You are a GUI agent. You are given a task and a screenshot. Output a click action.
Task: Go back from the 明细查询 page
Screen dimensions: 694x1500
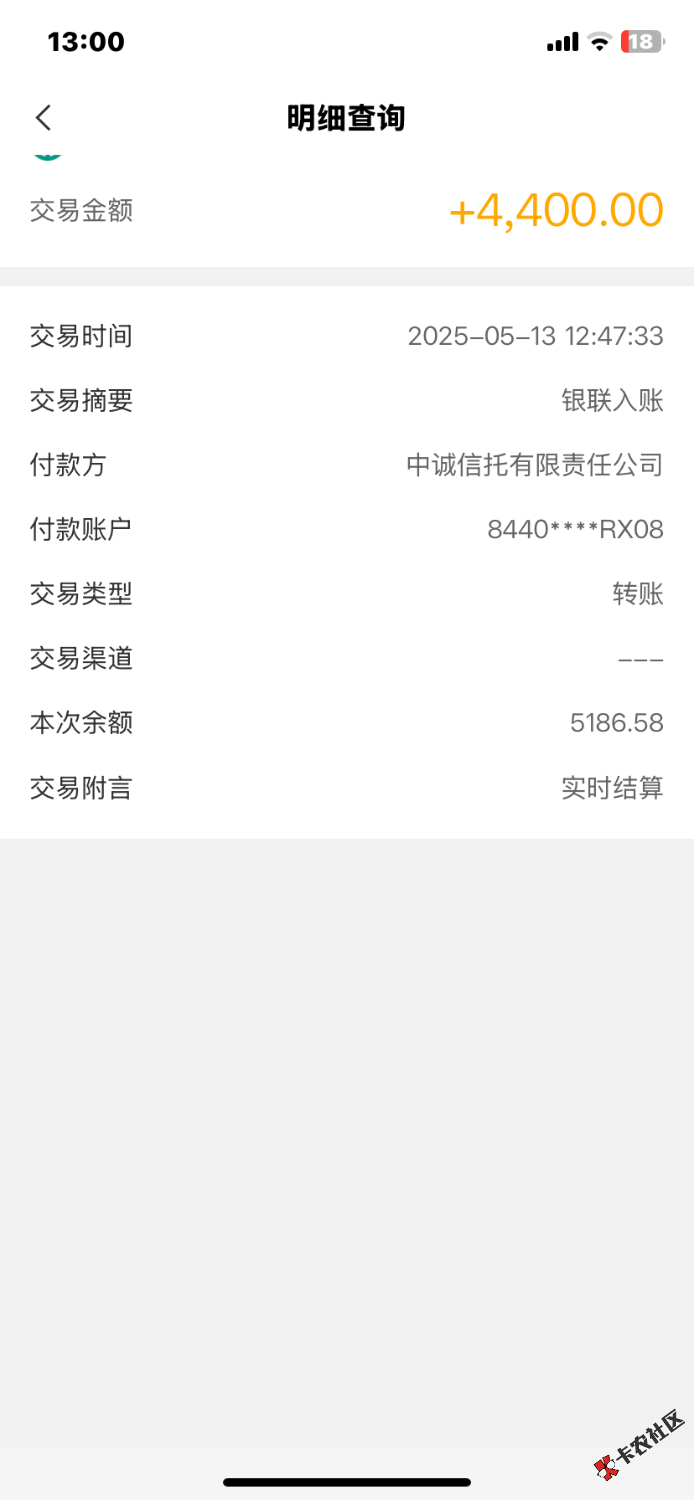click(43, 118)
